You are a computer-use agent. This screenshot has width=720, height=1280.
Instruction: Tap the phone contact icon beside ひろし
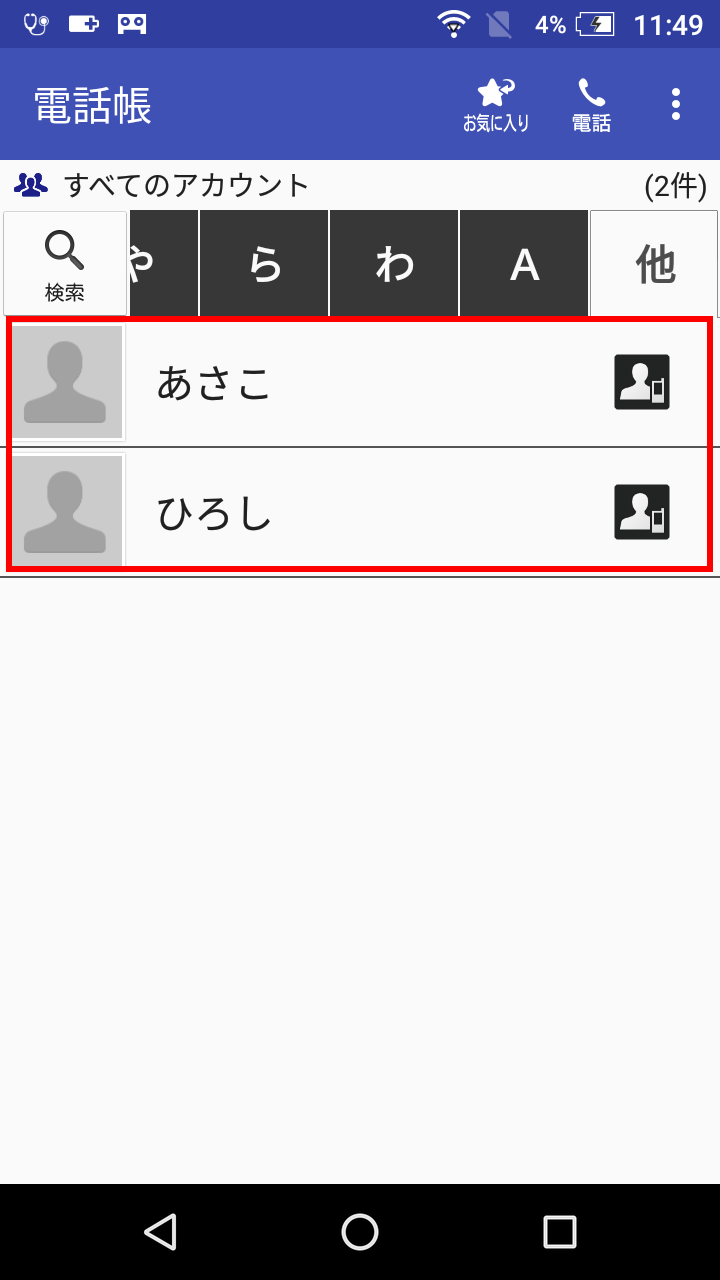[x=642, y=512]
